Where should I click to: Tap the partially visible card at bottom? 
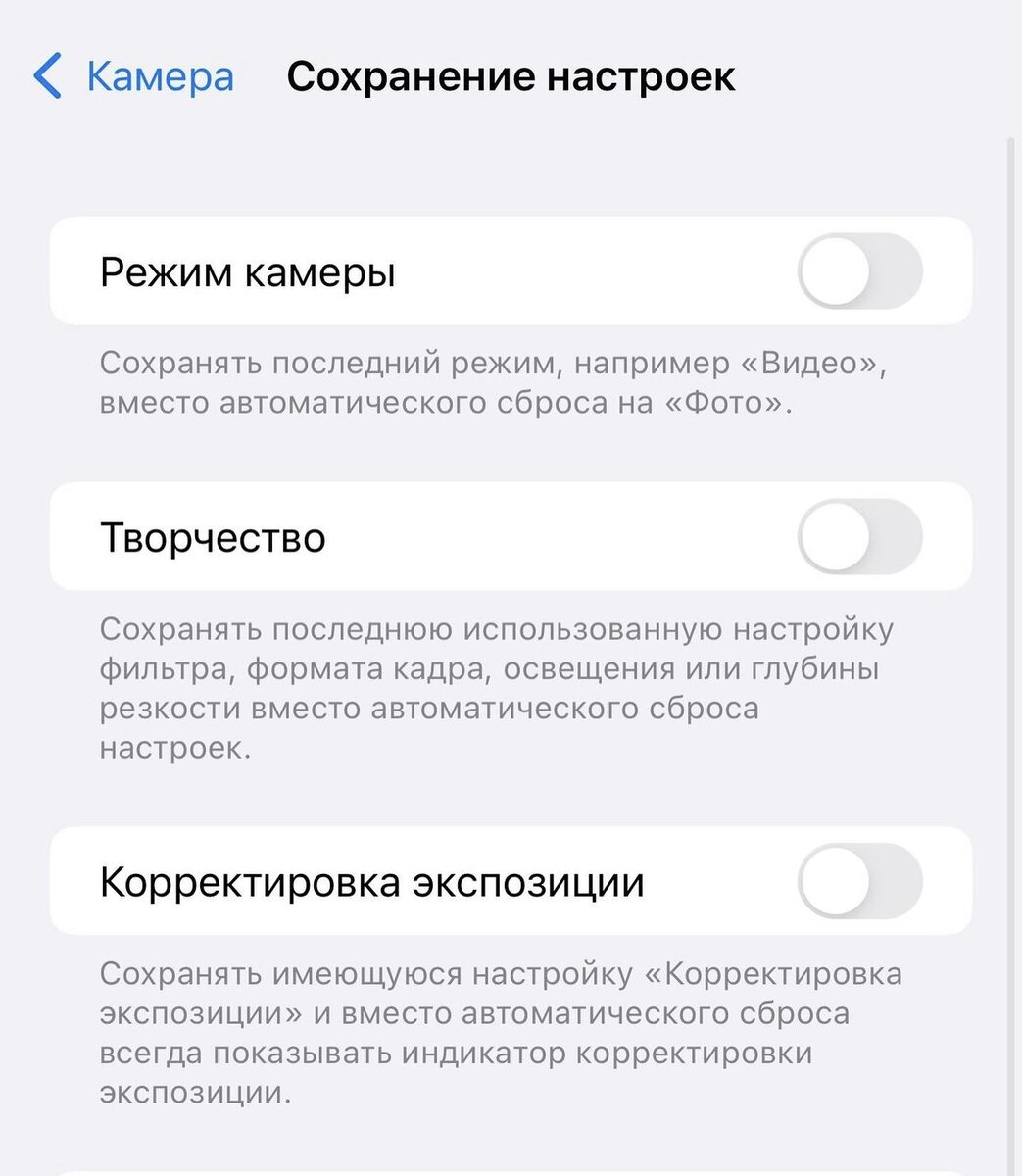510,1171
